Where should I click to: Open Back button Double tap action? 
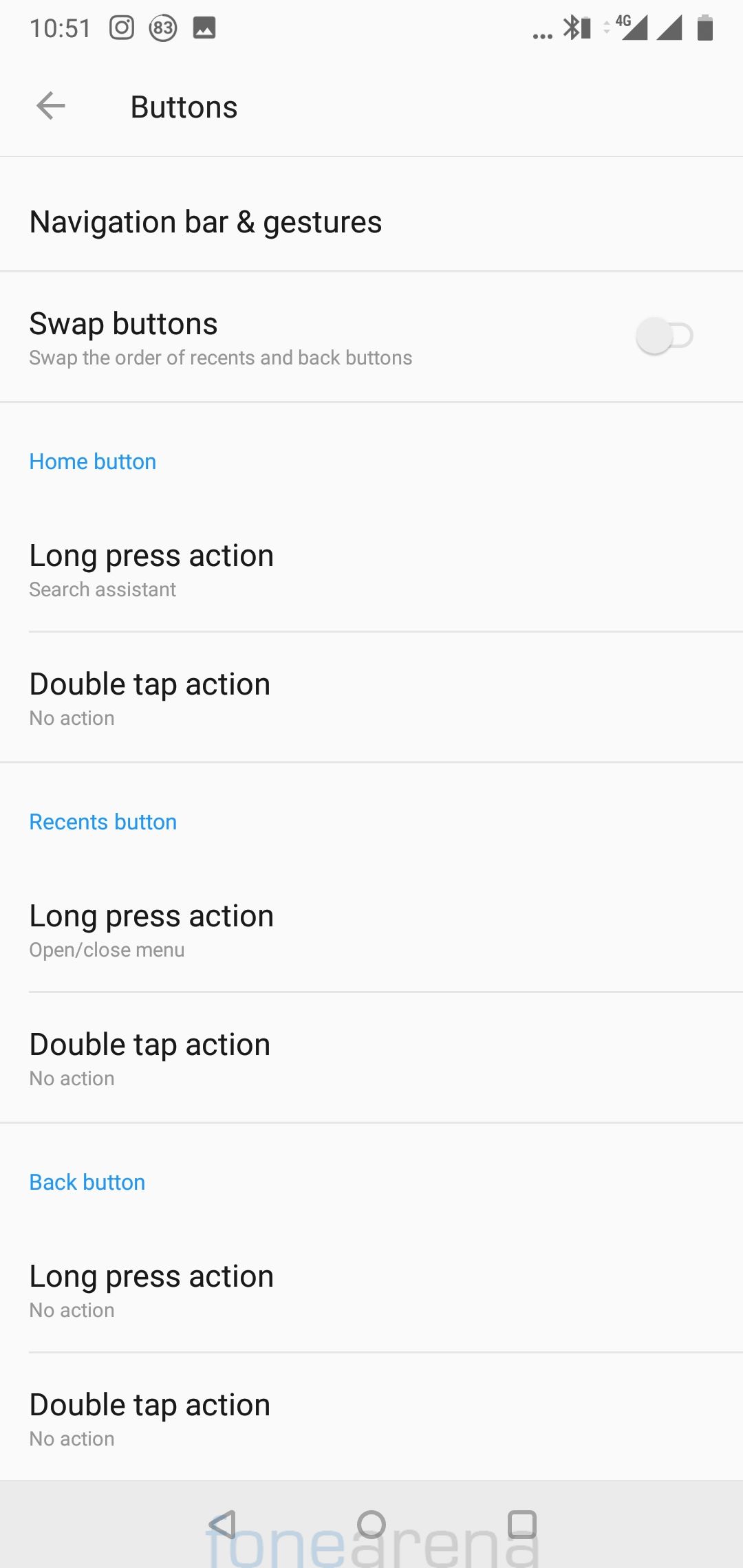pyautogui.click(x=371, y=1419)
